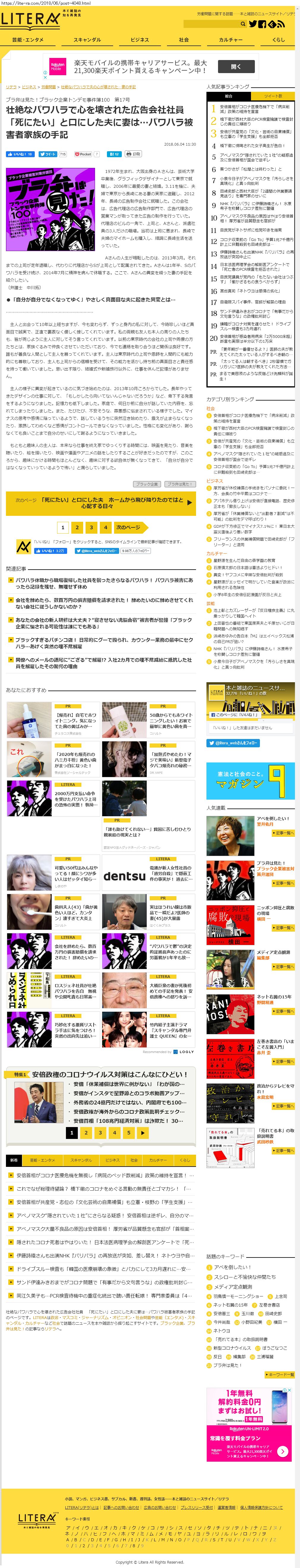Go to page 2 of article

click(x=77, y=527)
